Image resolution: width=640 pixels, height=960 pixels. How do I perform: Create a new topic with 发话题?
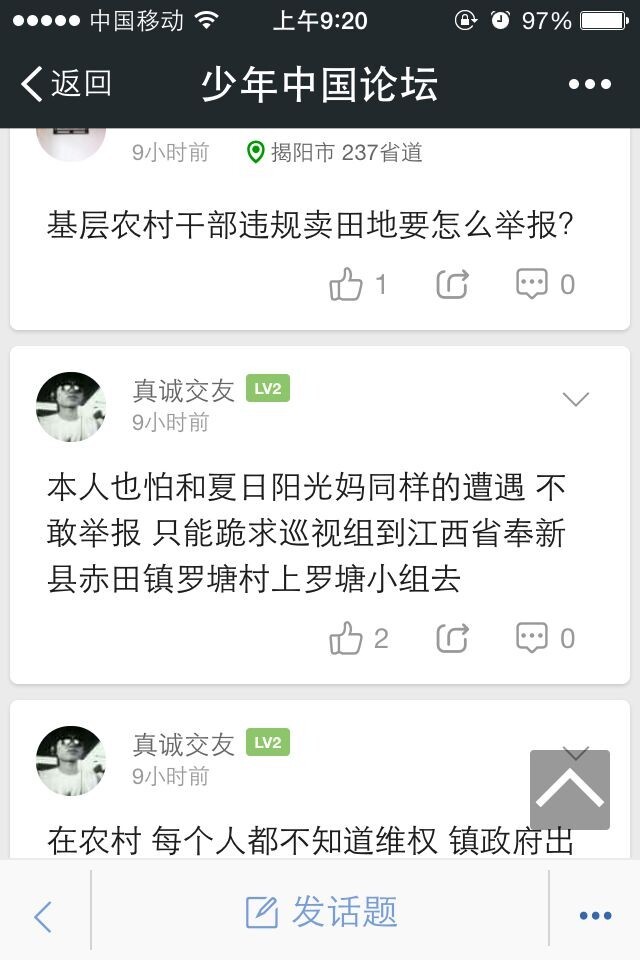click(x=321, y=912)
